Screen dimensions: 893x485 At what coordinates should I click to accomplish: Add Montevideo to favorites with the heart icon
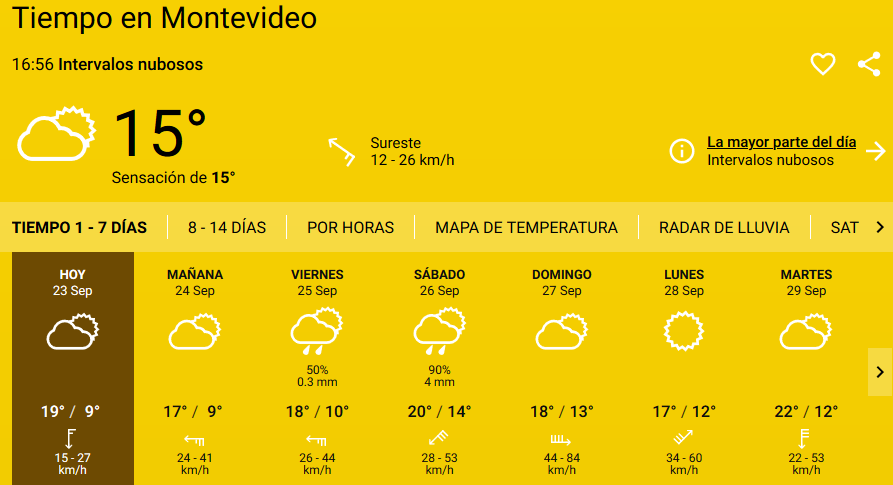822,65
